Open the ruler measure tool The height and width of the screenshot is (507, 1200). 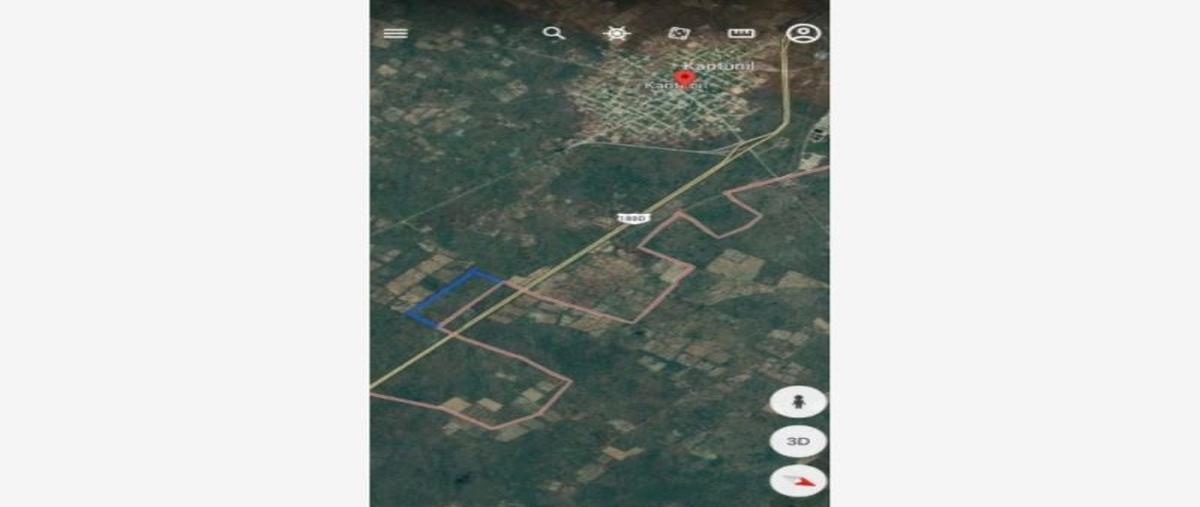point(741,33)
